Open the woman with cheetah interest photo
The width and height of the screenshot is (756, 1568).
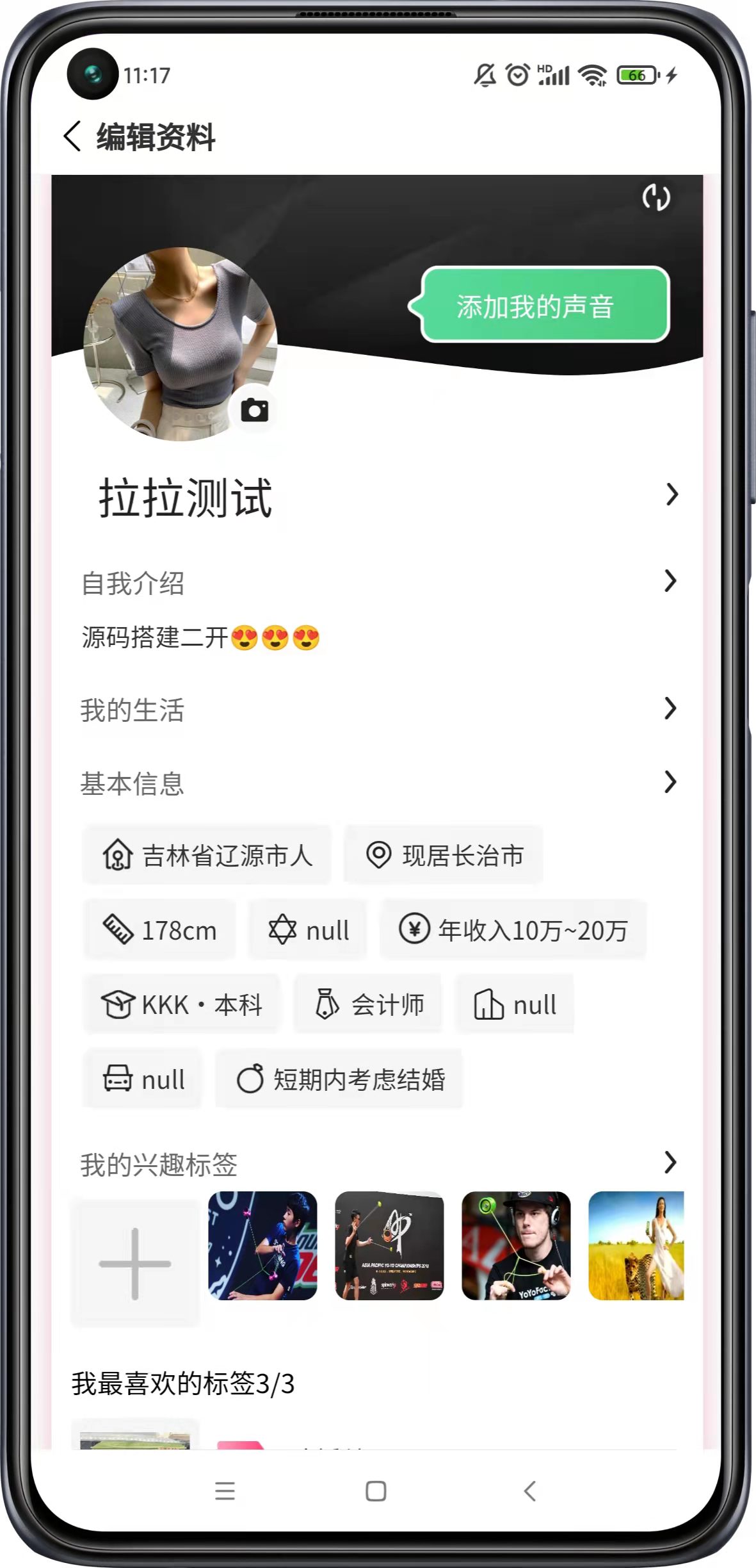(636, 1246)
